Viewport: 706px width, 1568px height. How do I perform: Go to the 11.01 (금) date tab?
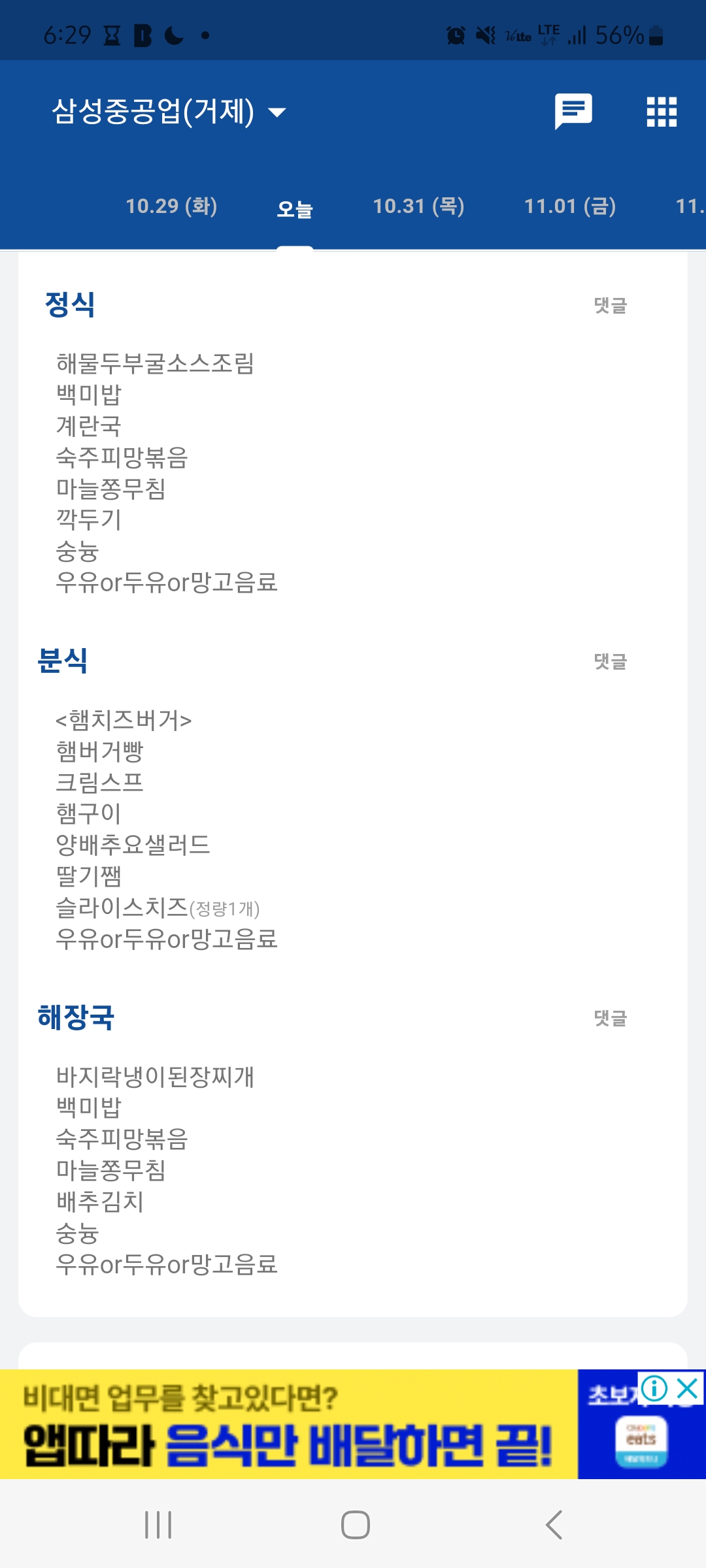570,206
